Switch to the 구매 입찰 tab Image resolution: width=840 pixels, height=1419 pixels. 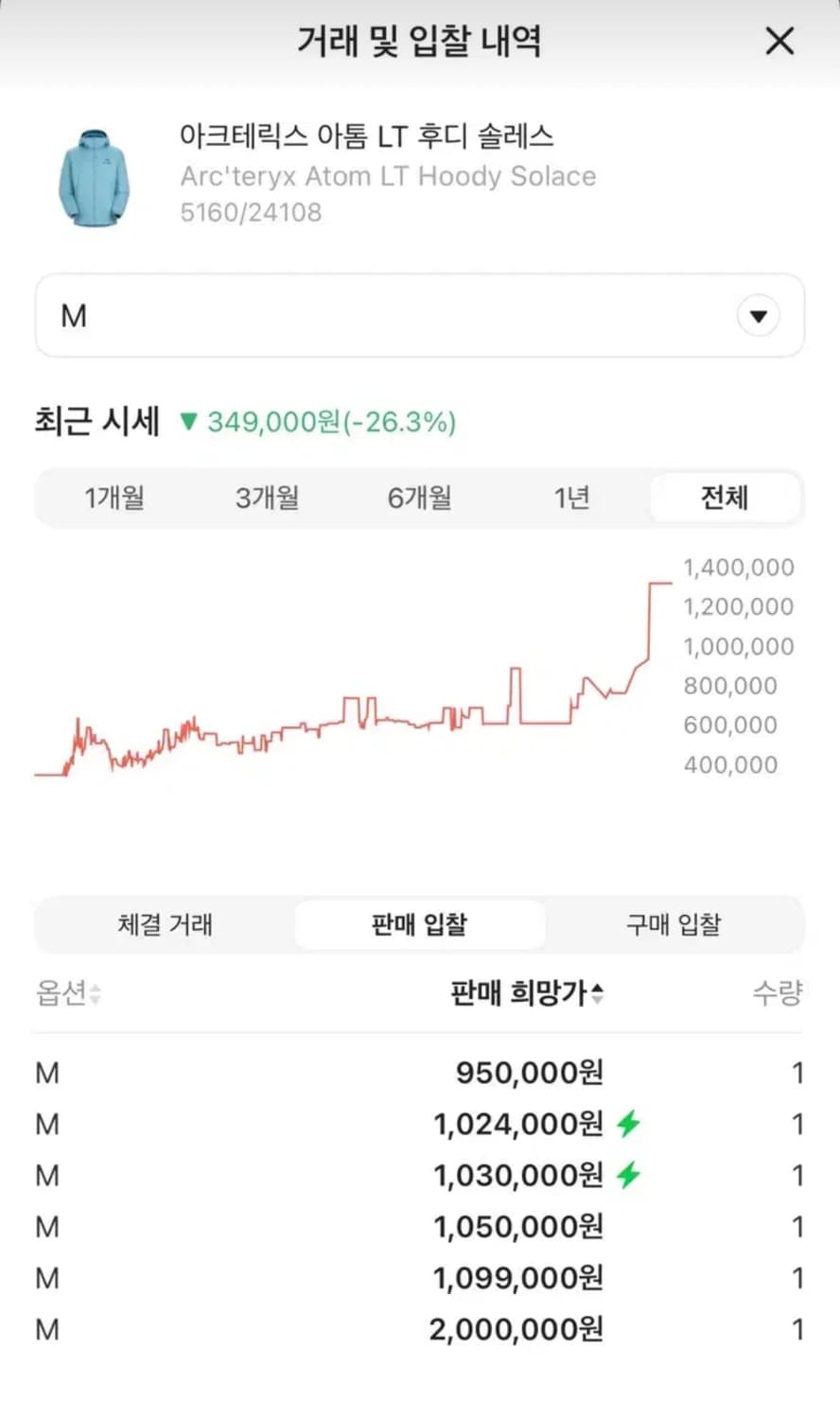672,924
